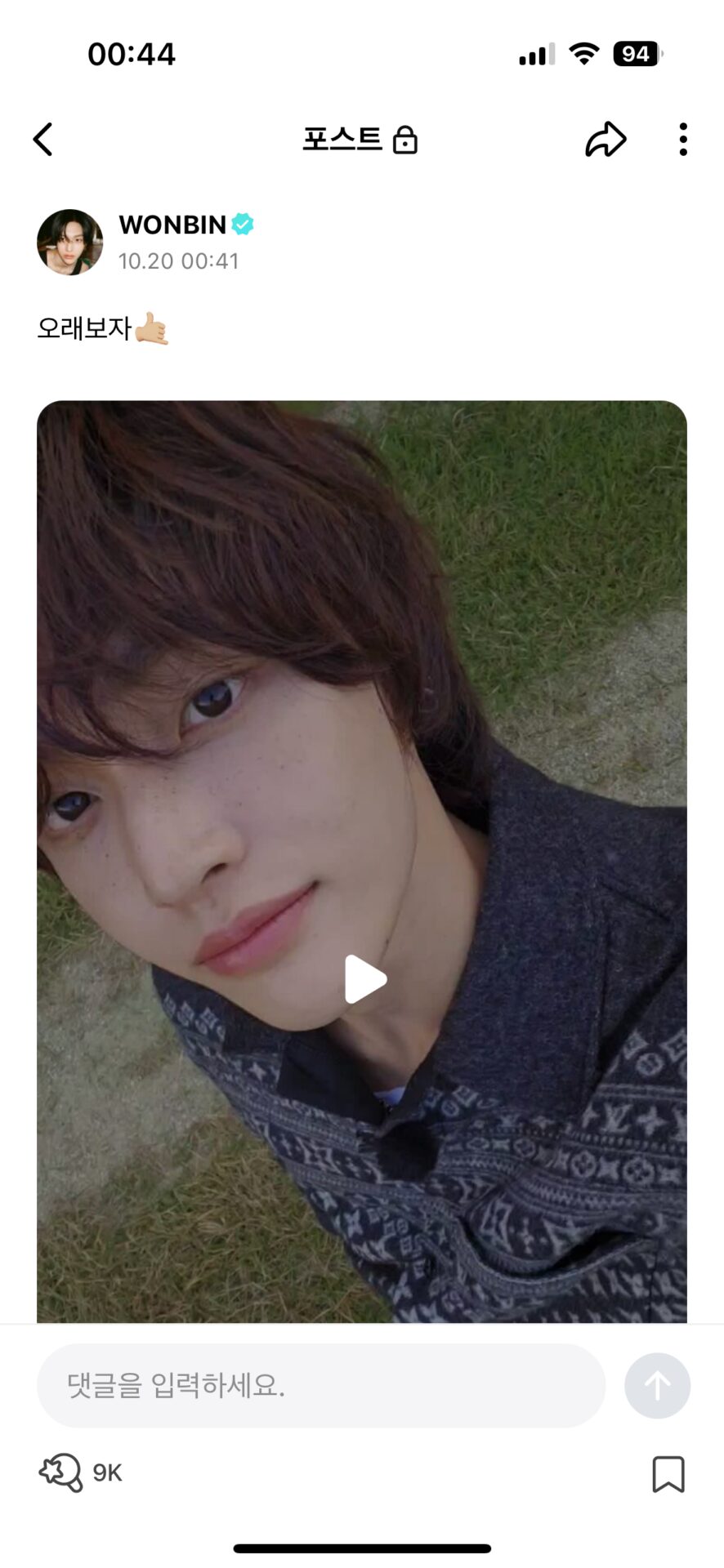The image size is (724, 1568).
Task: Open the three-dot overflow menu
Action: pyautogui.click(x=683, y=140)
